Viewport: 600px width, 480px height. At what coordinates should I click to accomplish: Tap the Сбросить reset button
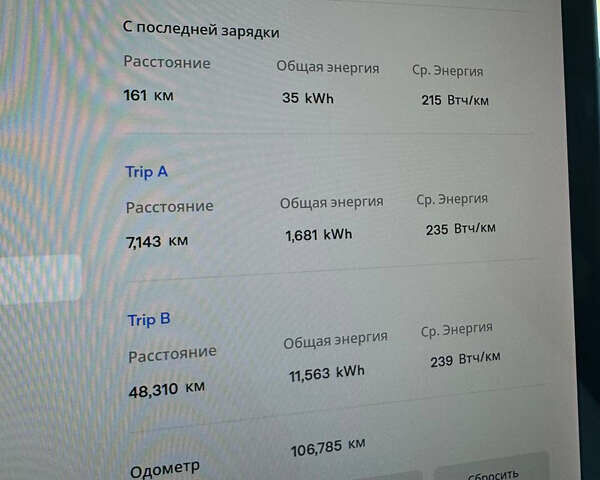(491, 470)
